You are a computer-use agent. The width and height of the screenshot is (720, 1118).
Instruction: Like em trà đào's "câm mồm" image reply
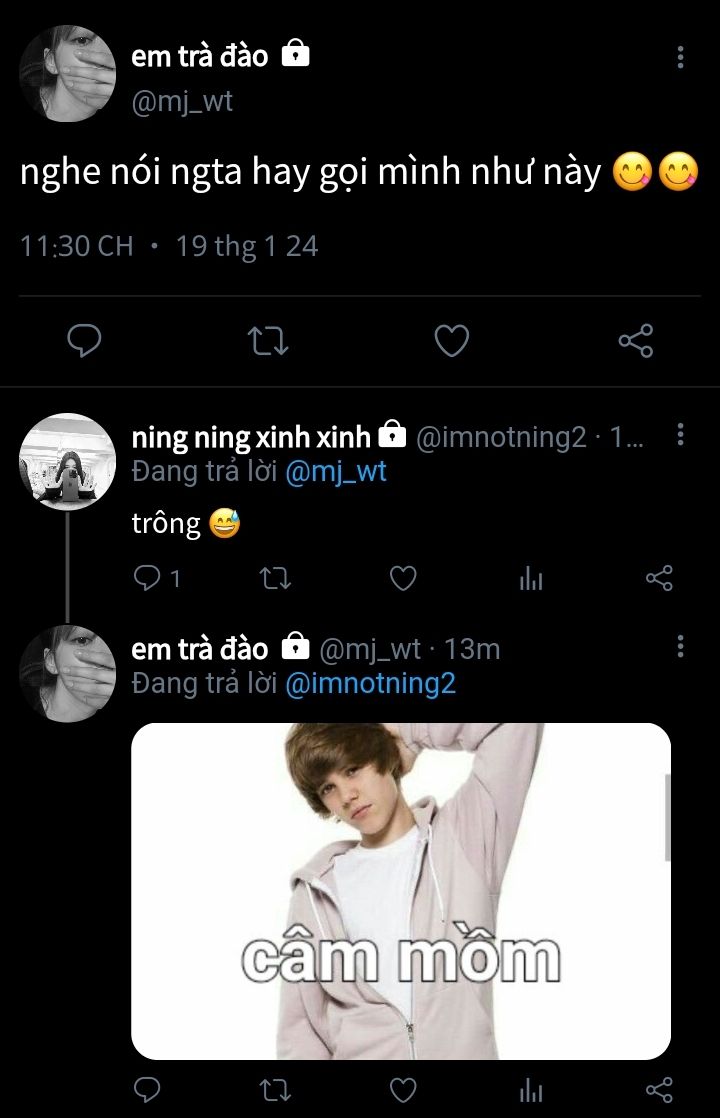tap(402, 1089)
